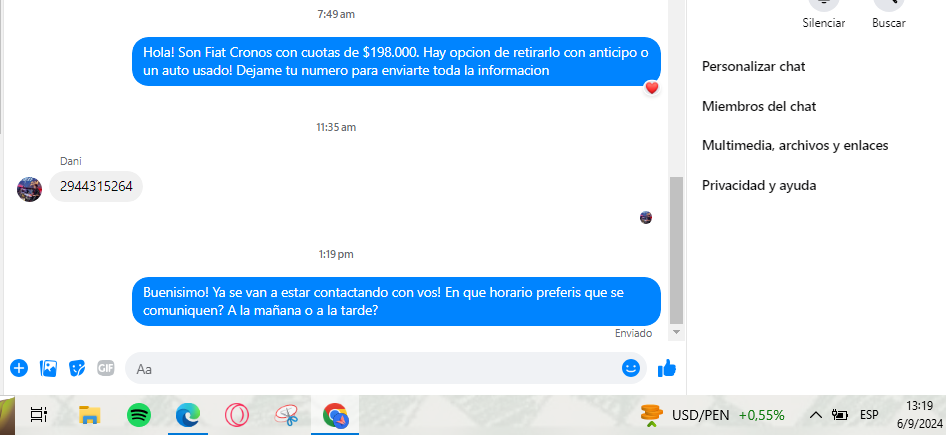The image size is (946, 435).
Task: Expand Personalizar chat
Action: coord(753,66)
